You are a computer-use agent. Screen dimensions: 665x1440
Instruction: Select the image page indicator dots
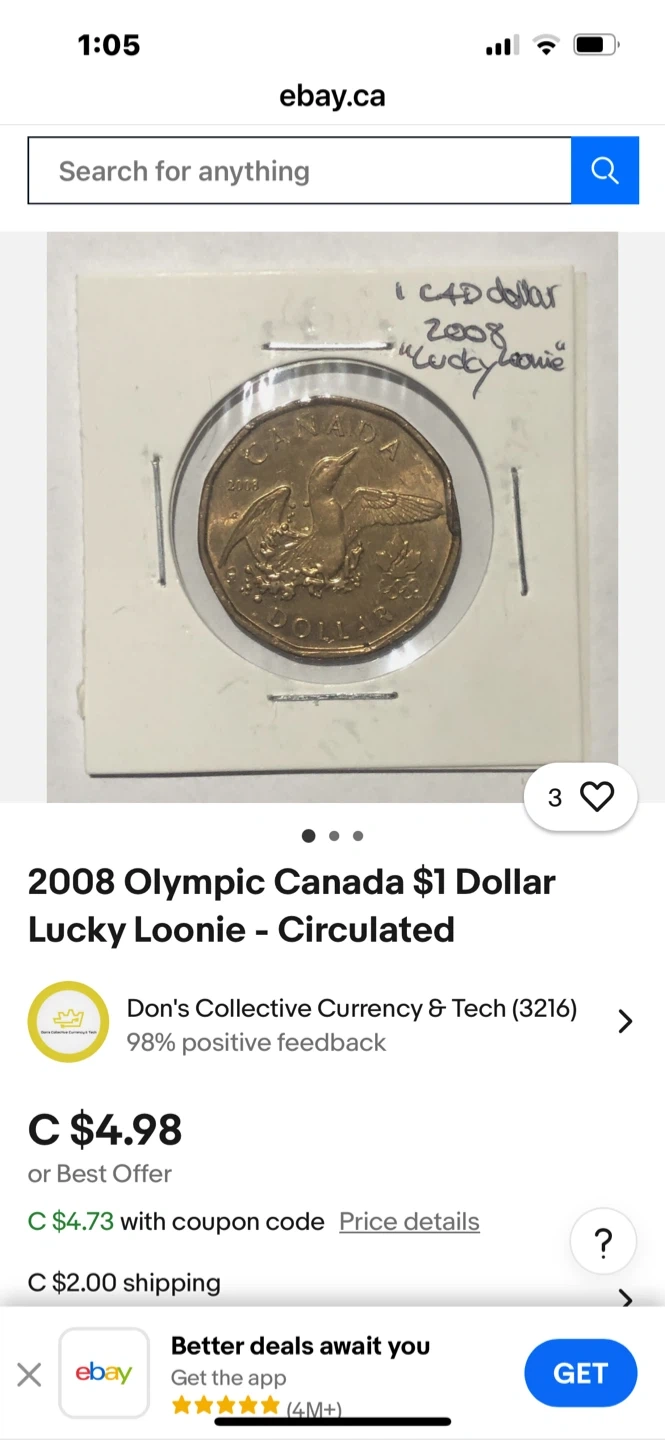coord(333,836)
